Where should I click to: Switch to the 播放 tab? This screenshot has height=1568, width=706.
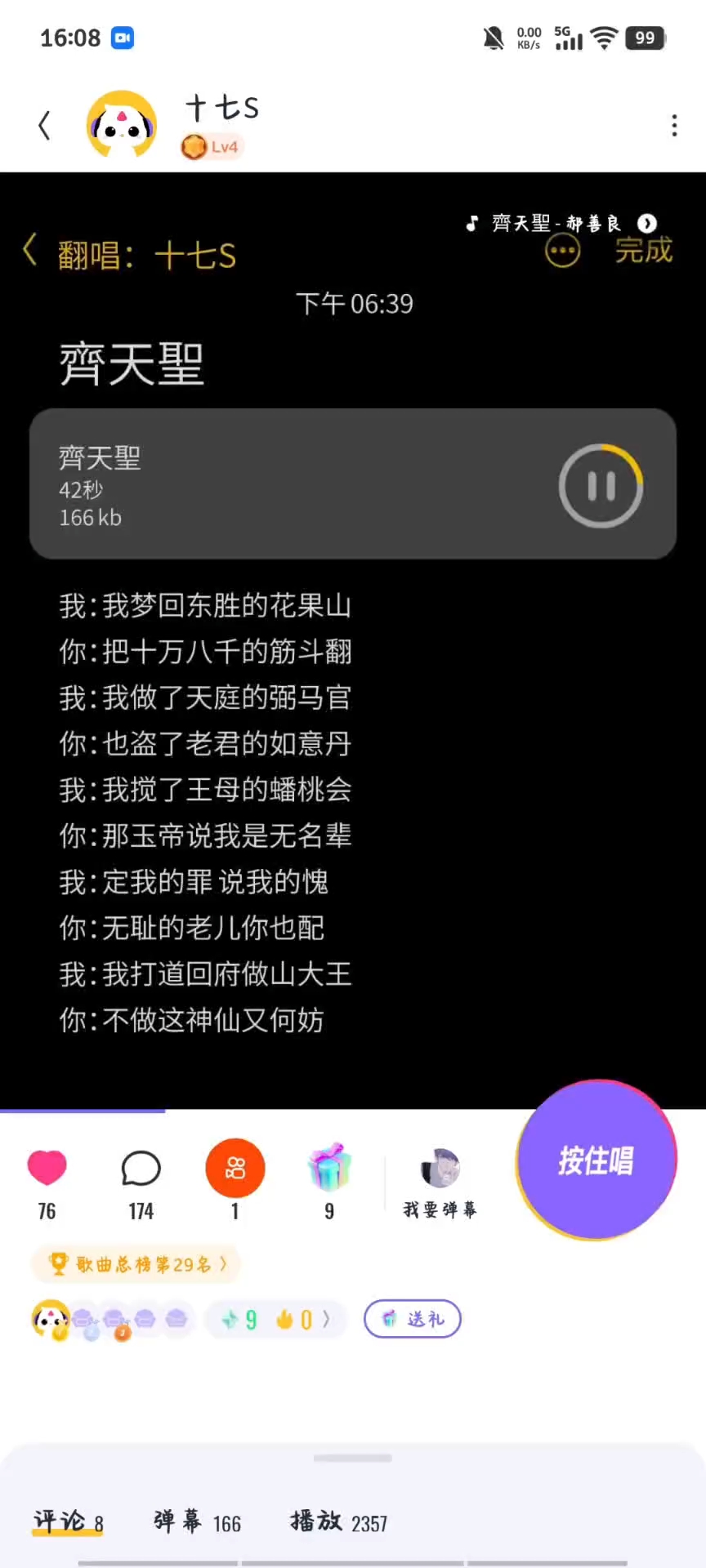[x=338, y=1522]
